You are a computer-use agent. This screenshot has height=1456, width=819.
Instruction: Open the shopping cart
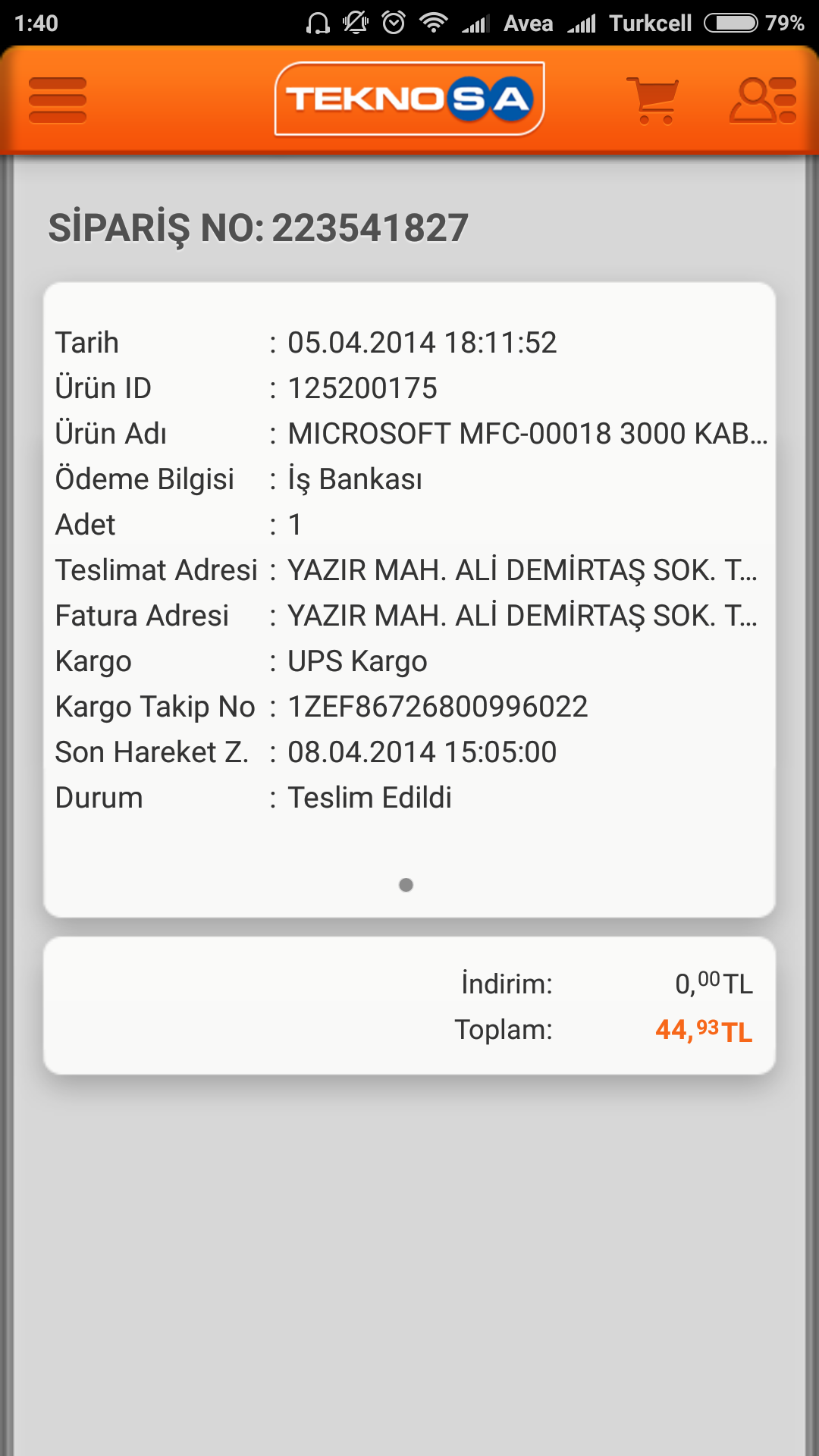coord(653,100)
